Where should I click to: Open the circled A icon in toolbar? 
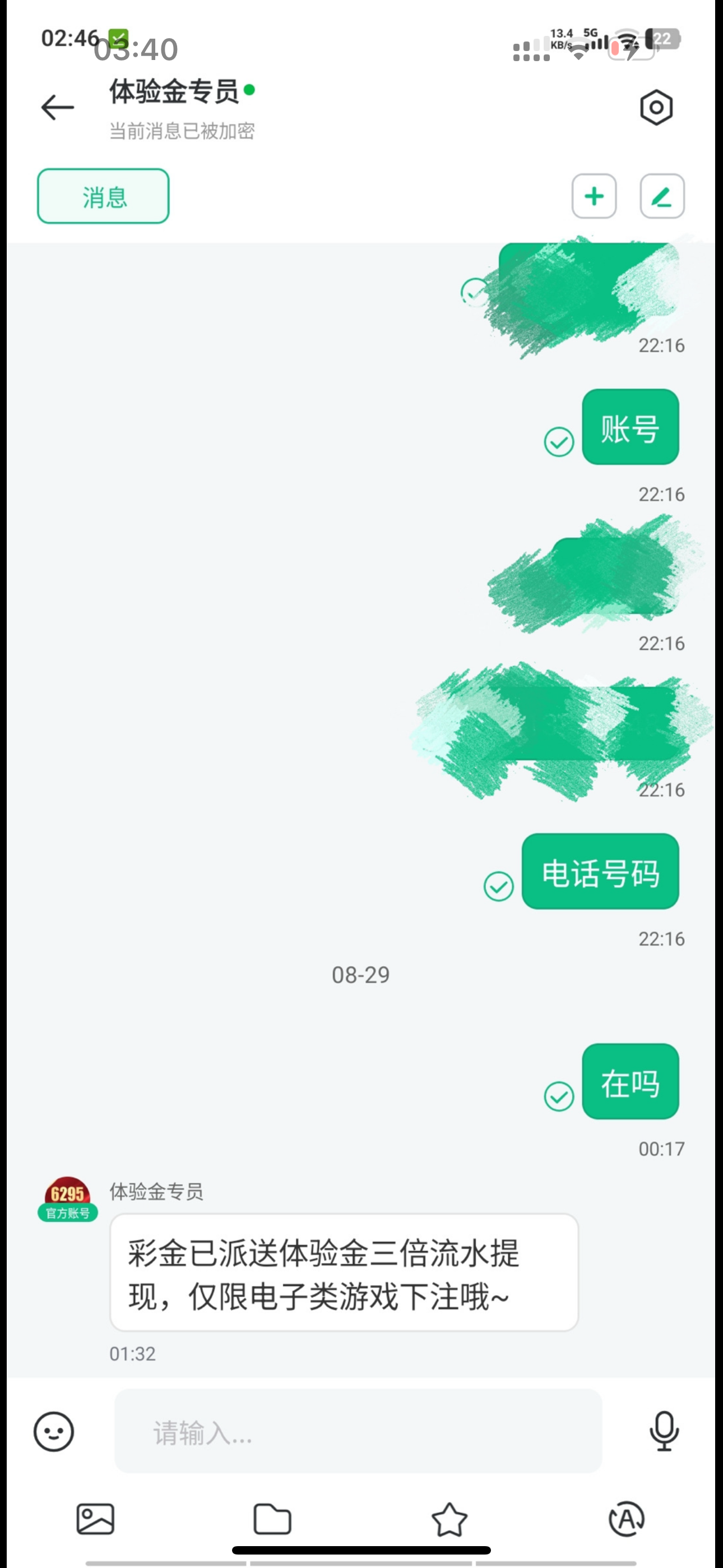tap(626, 1519)
